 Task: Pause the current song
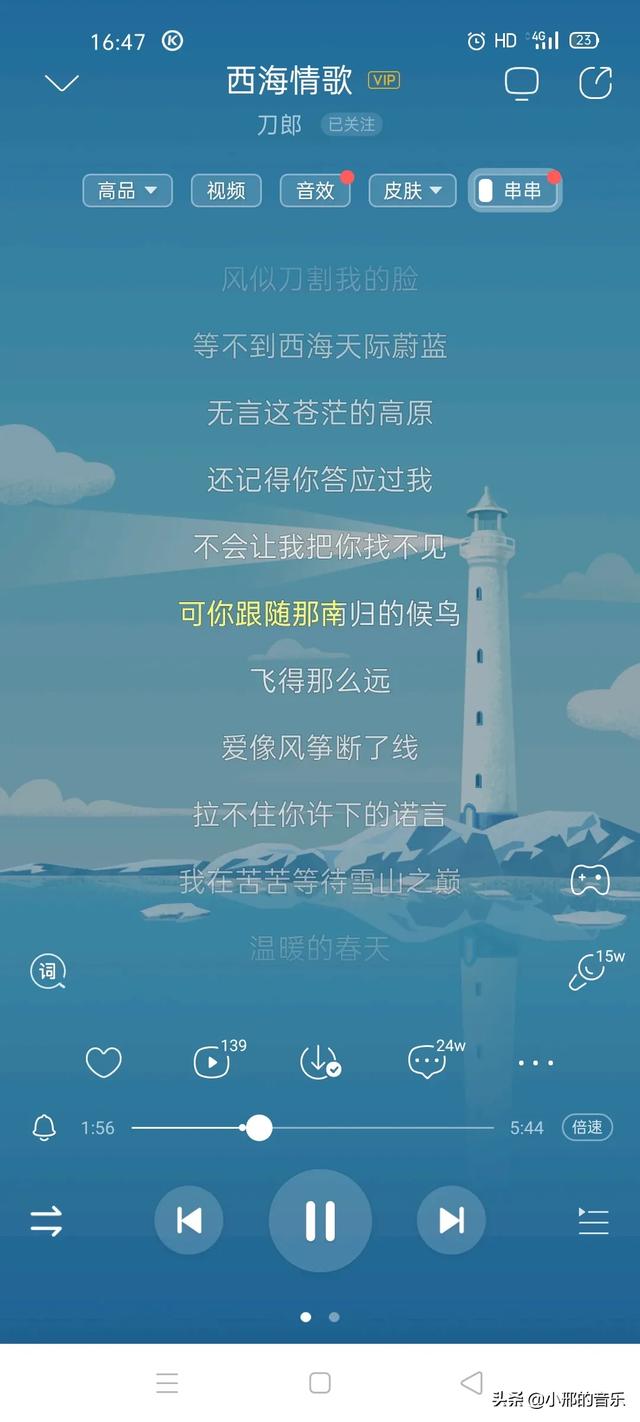320,1220
